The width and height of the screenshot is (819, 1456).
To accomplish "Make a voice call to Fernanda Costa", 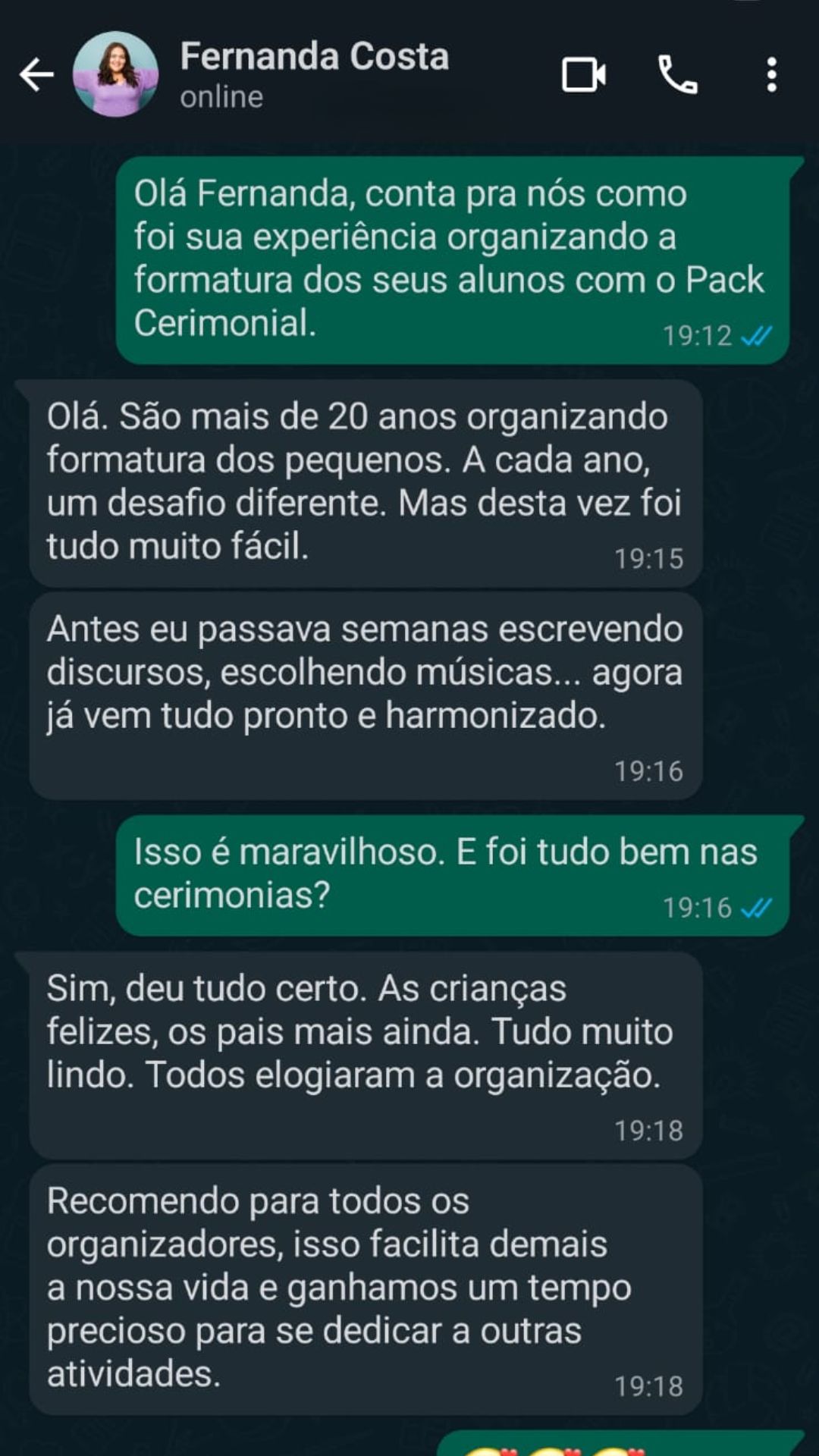I will 679,74.
